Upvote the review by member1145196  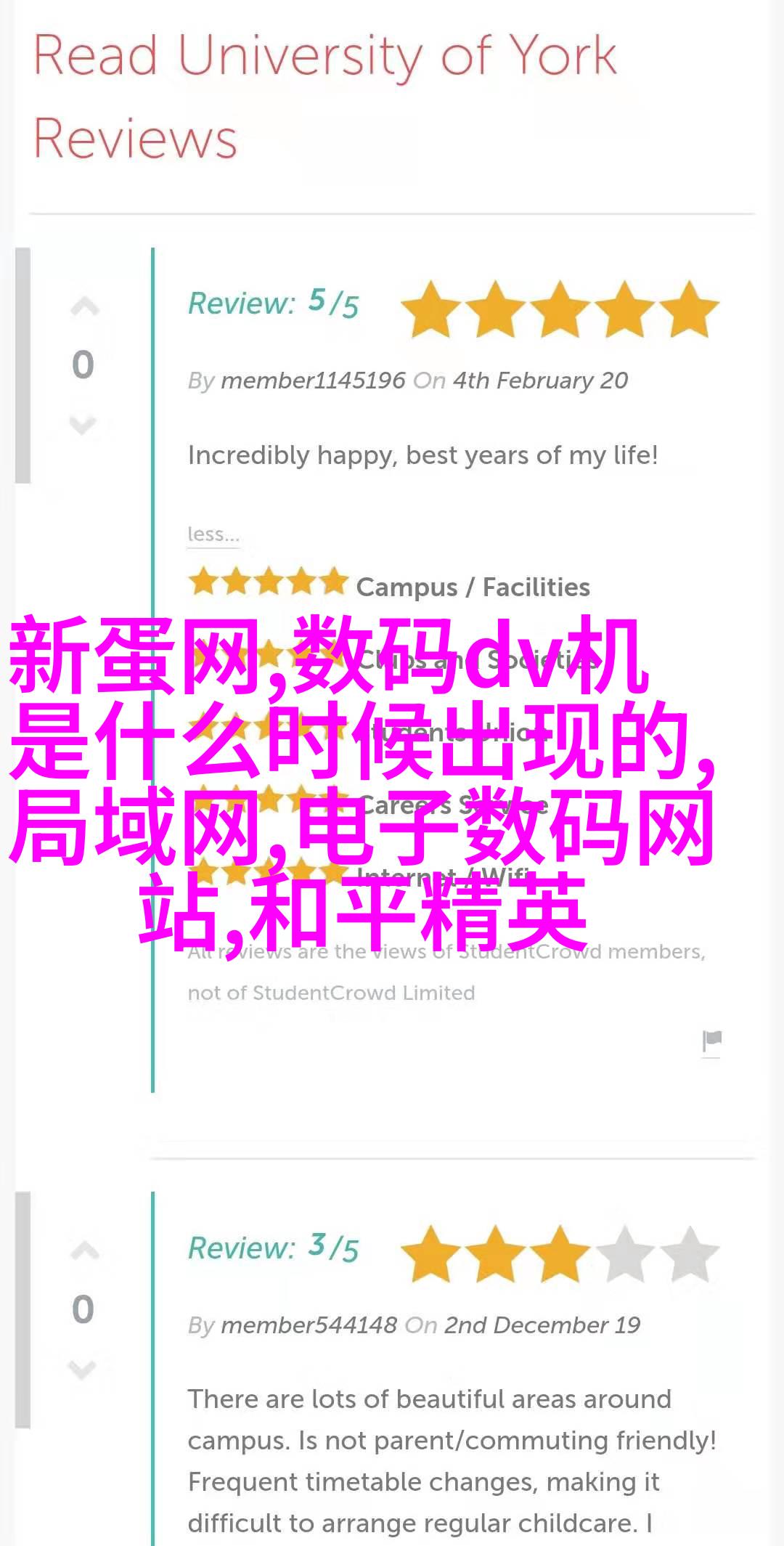tap(84, 308)
